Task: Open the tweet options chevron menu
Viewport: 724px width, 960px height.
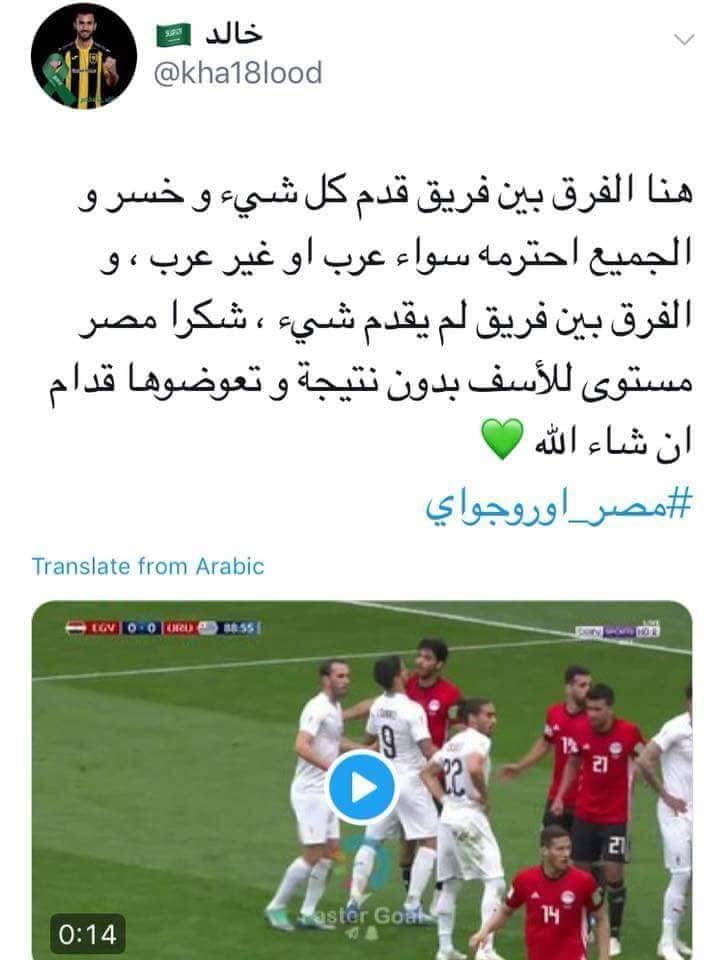Action: pyautogui.click(x=685, y=40)
